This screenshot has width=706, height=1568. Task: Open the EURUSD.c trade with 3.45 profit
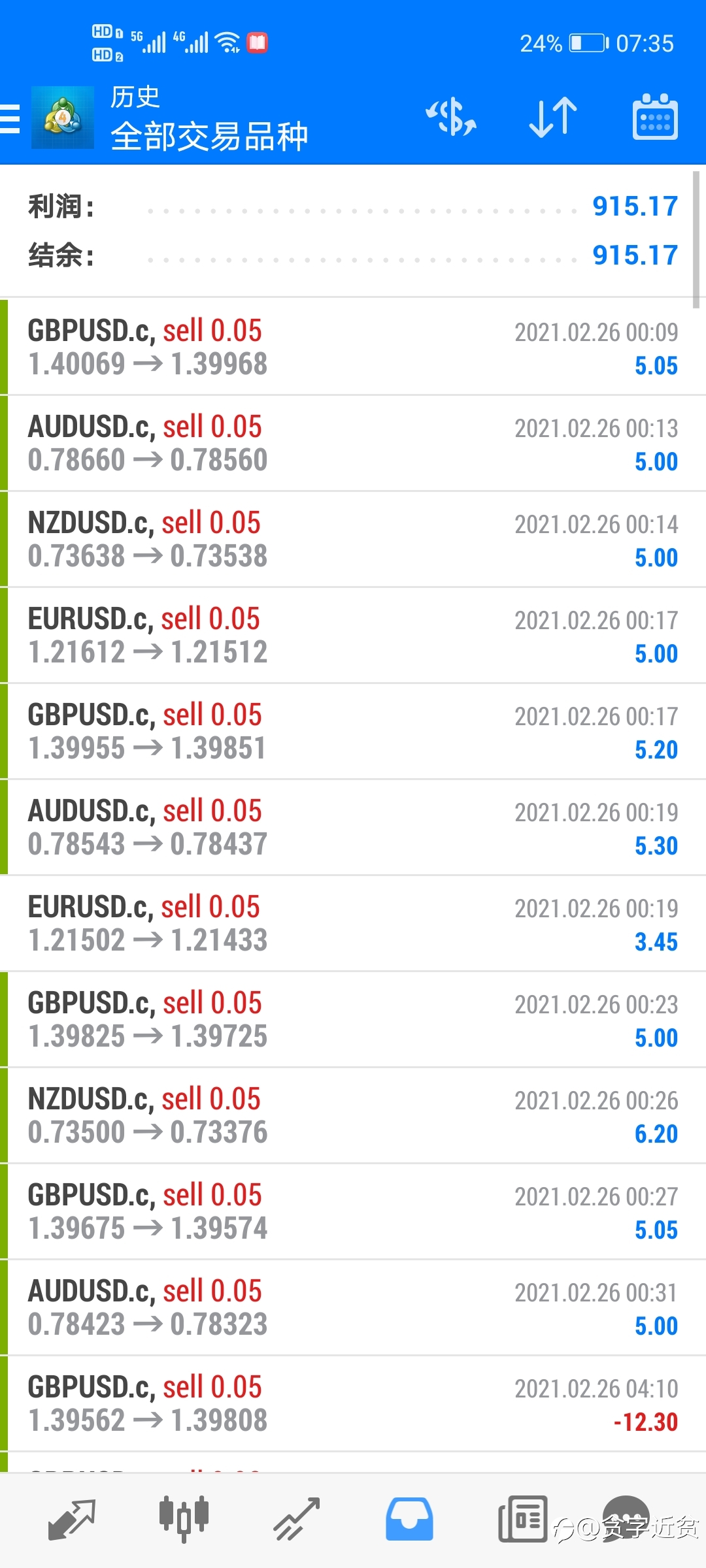pos(353,923)
